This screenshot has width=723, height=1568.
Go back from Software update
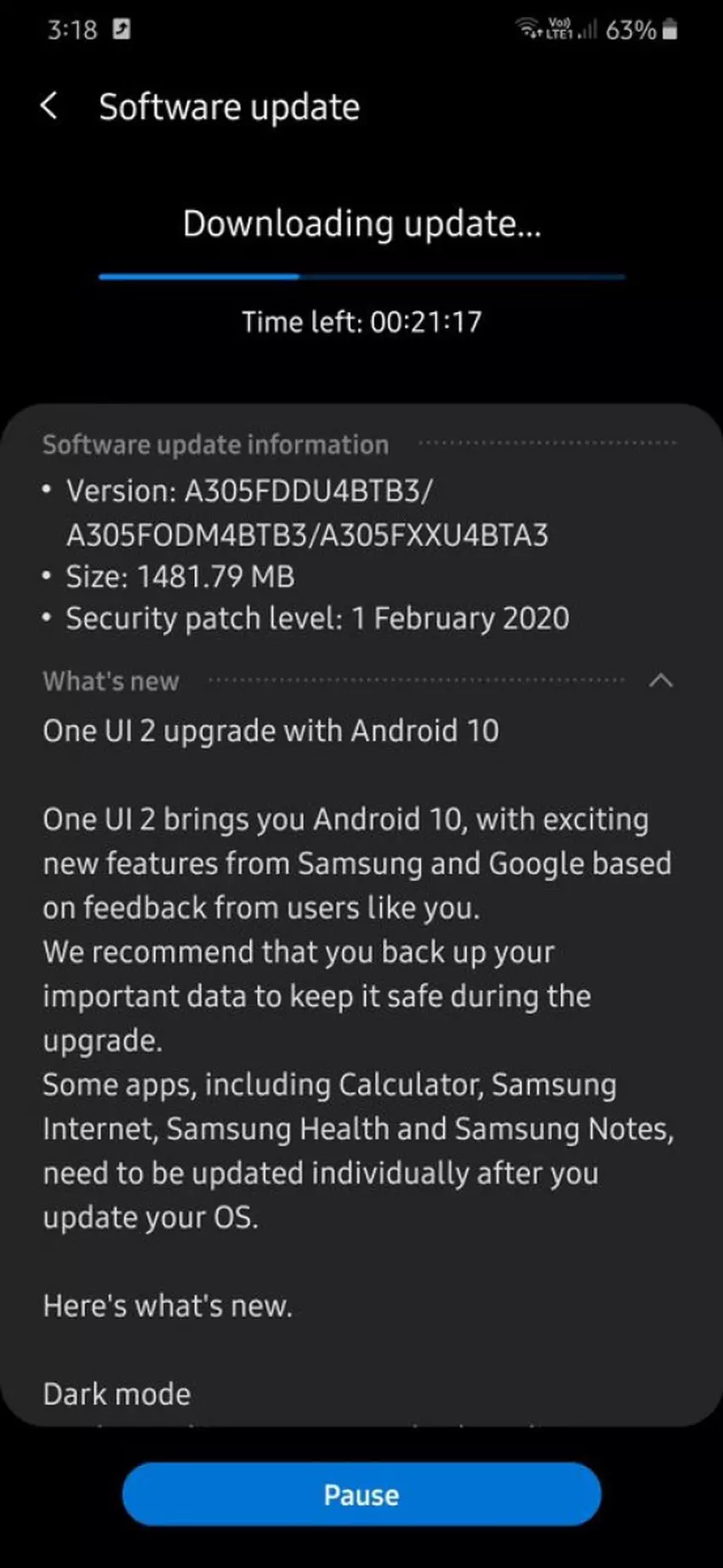pyautogui.click(x=49, y=106)
